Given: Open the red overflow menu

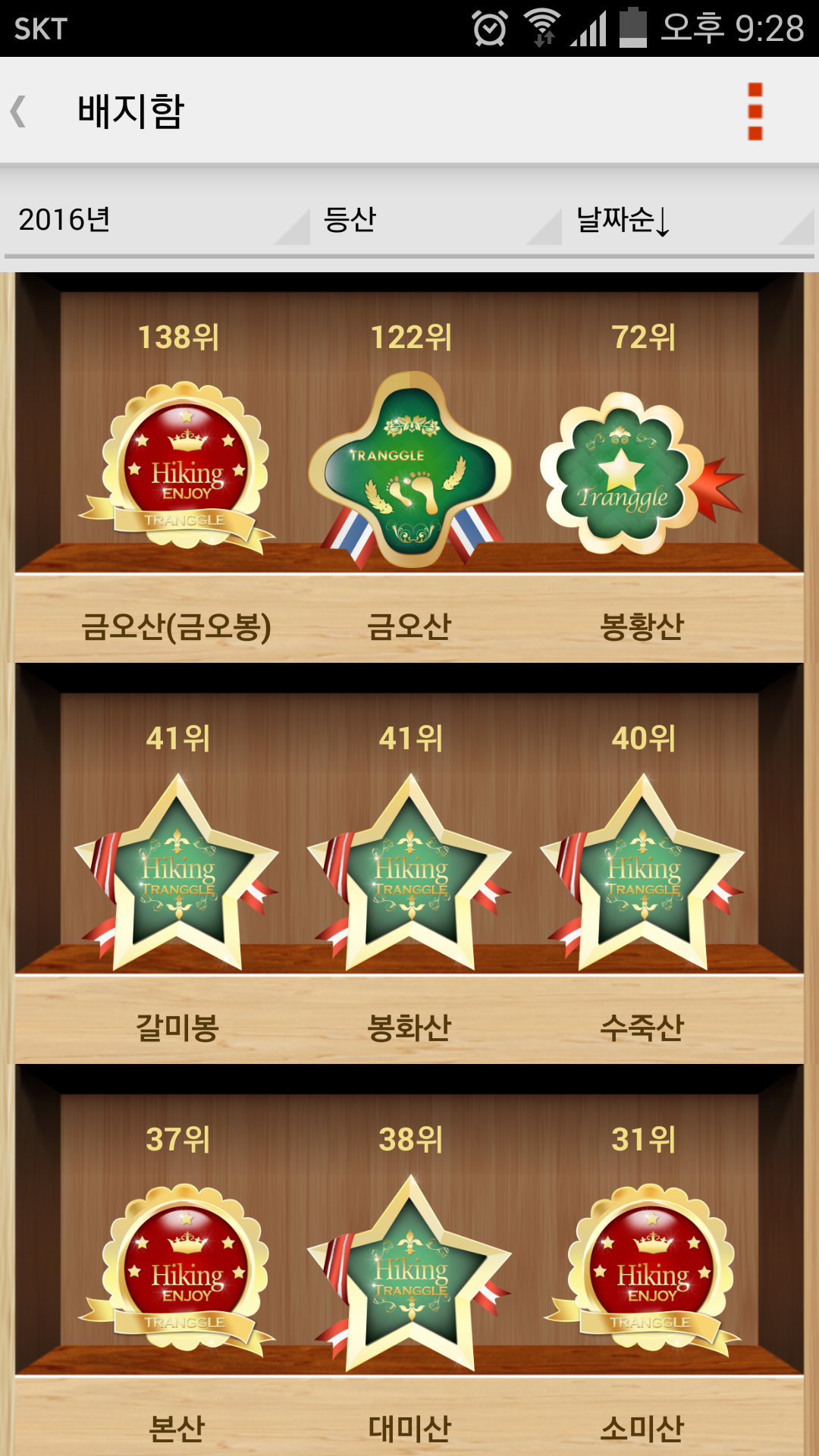Looking at the screenshot, I should [755, 111].
